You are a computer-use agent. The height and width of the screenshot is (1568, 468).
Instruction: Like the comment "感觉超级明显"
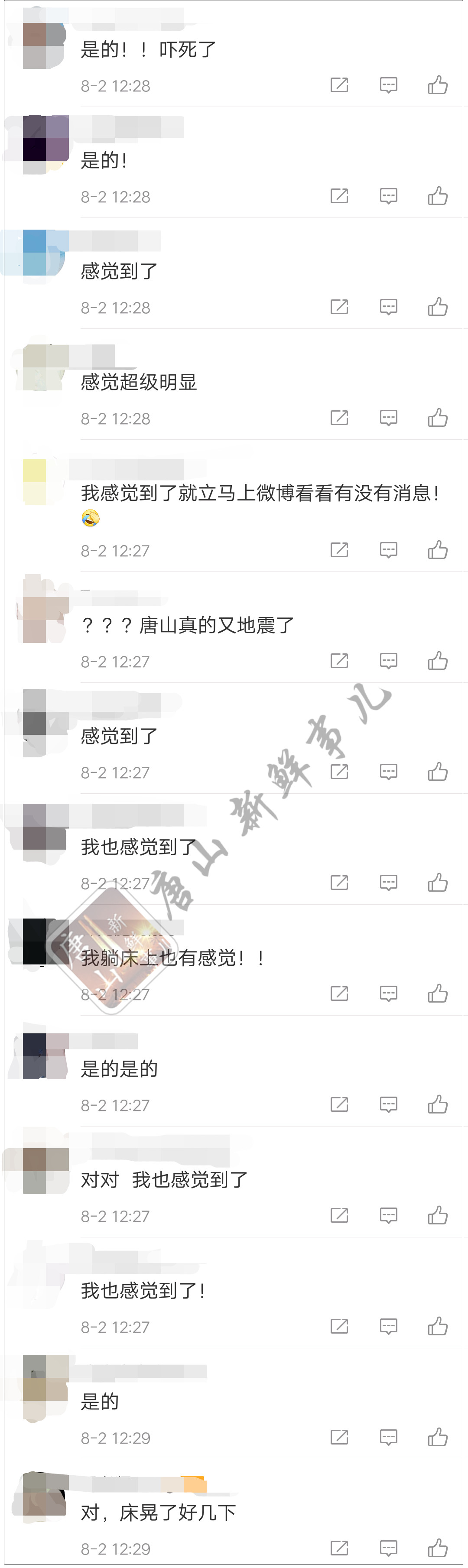click(x=438, y=418)
